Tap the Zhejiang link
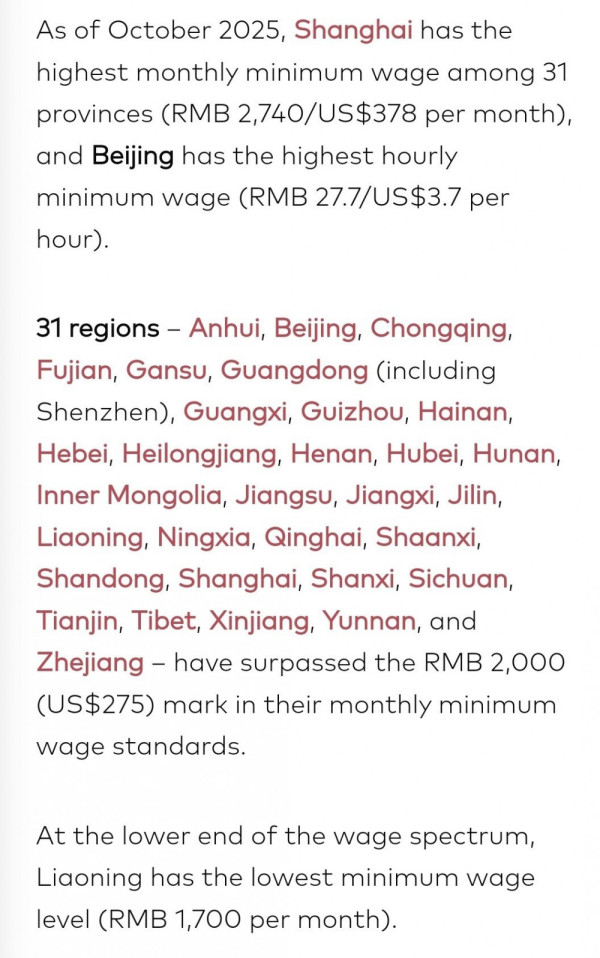The height and width of the screenshot is (958, 600). coord(91,663)
